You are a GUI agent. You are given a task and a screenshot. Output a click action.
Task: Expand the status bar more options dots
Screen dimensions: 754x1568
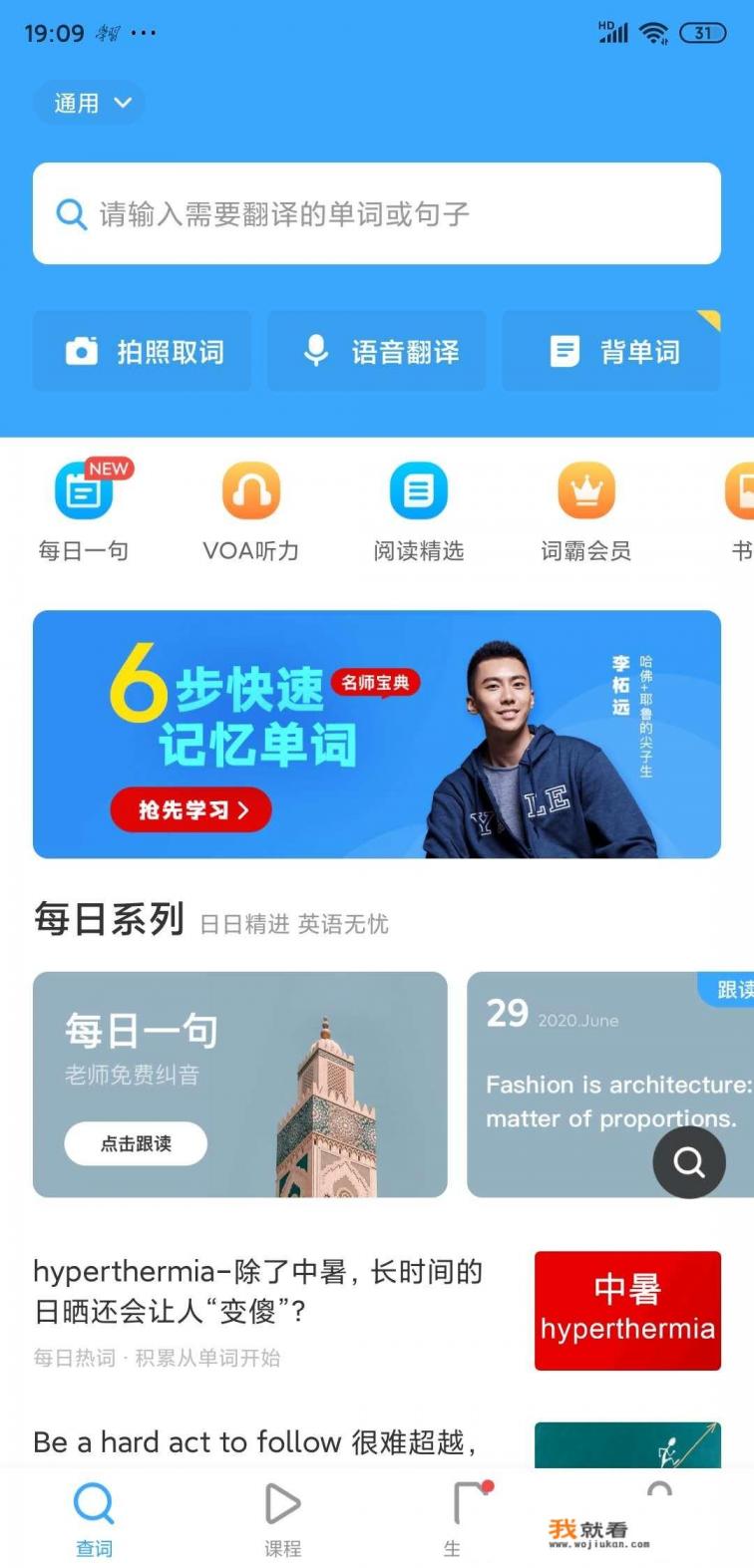146,33
